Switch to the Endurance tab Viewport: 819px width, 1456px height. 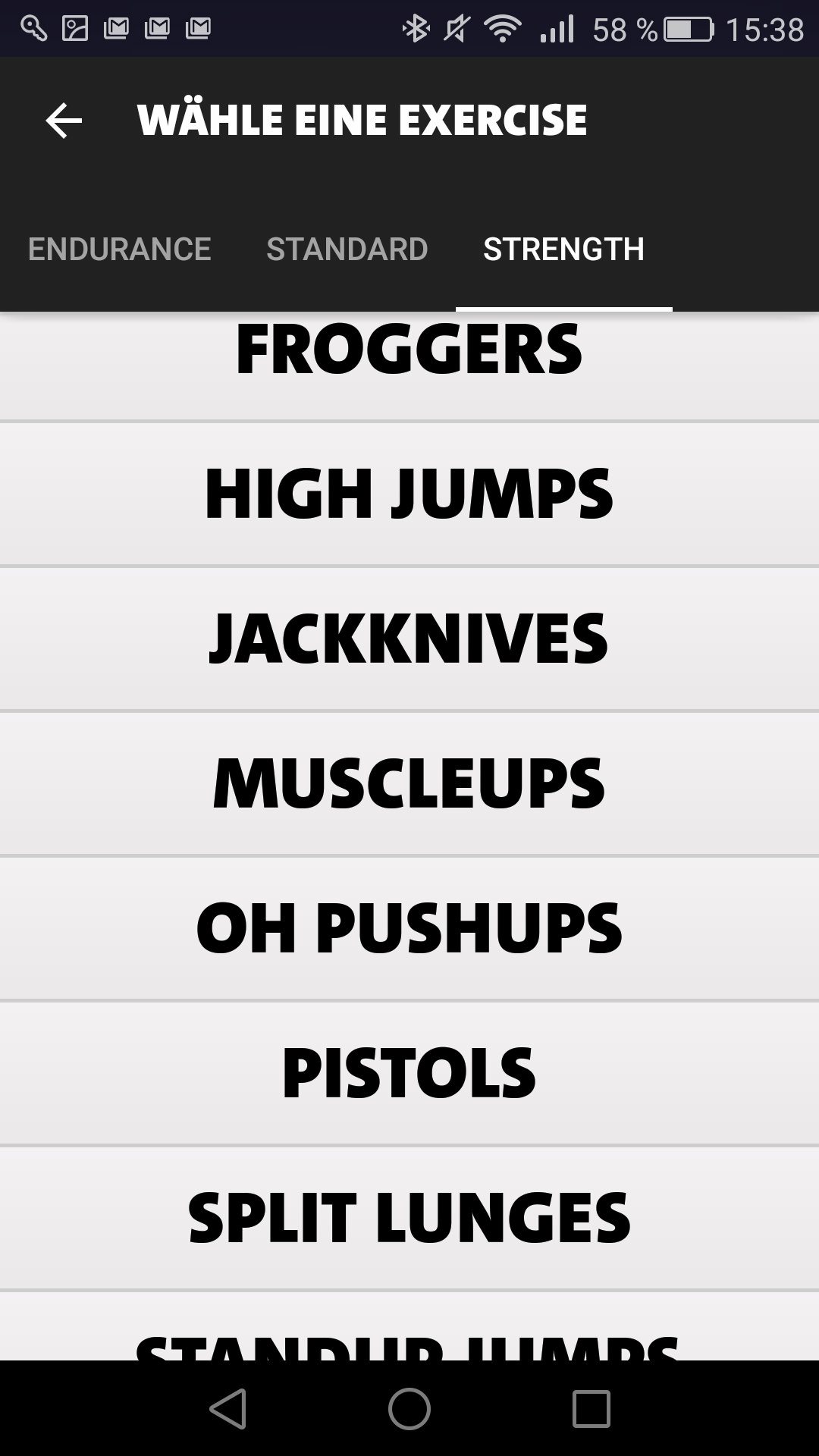click(x=119, y=249)
